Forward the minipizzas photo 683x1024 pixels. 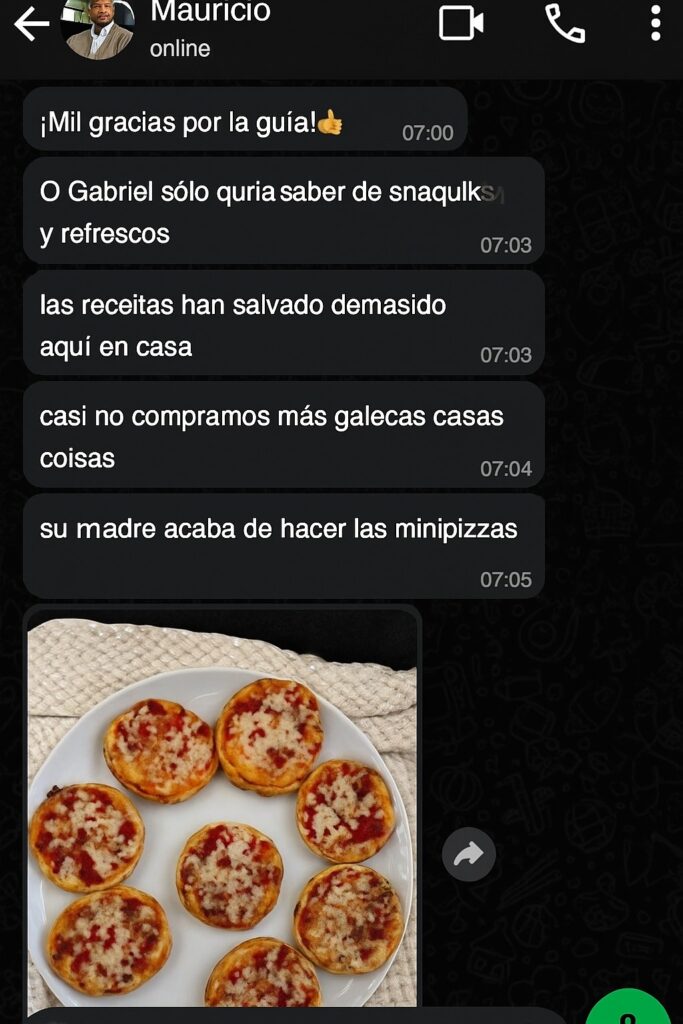(x=469, y=854)
